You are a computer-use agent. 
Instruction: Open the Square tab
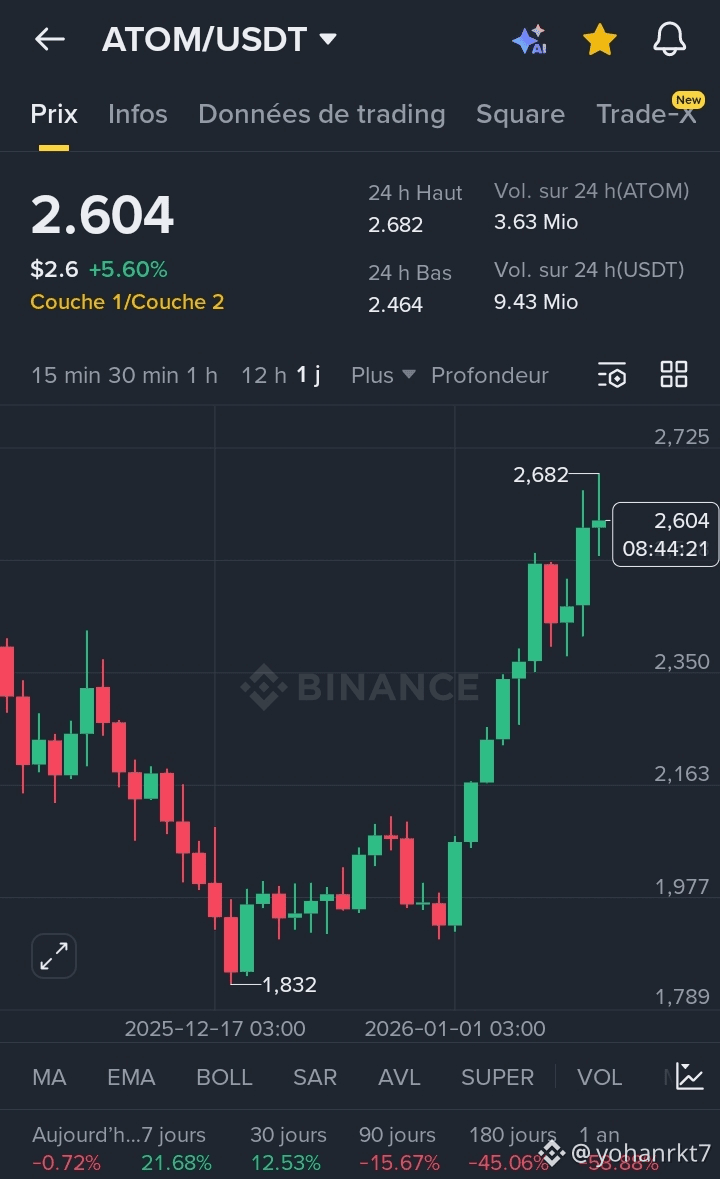(x=520, y=114)
